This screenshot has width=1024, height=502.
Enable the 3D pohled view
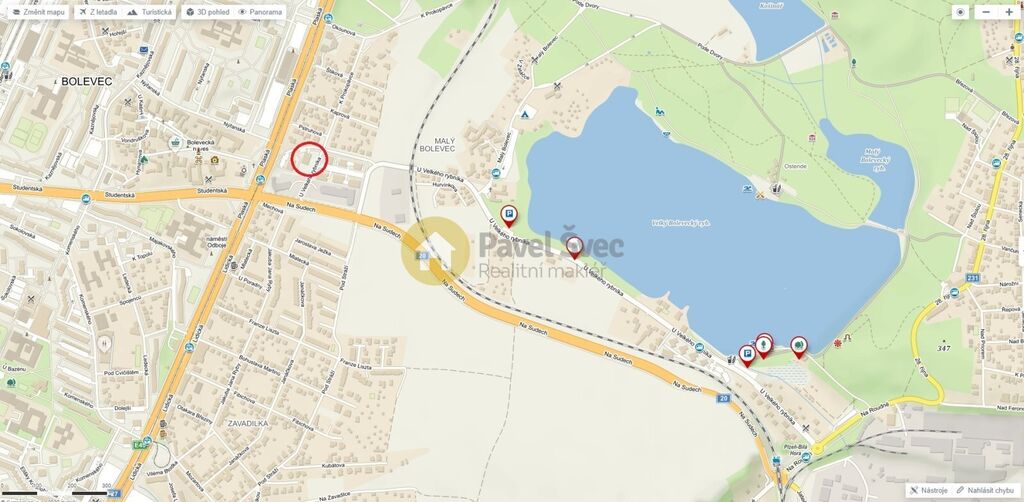click(206, 12)
